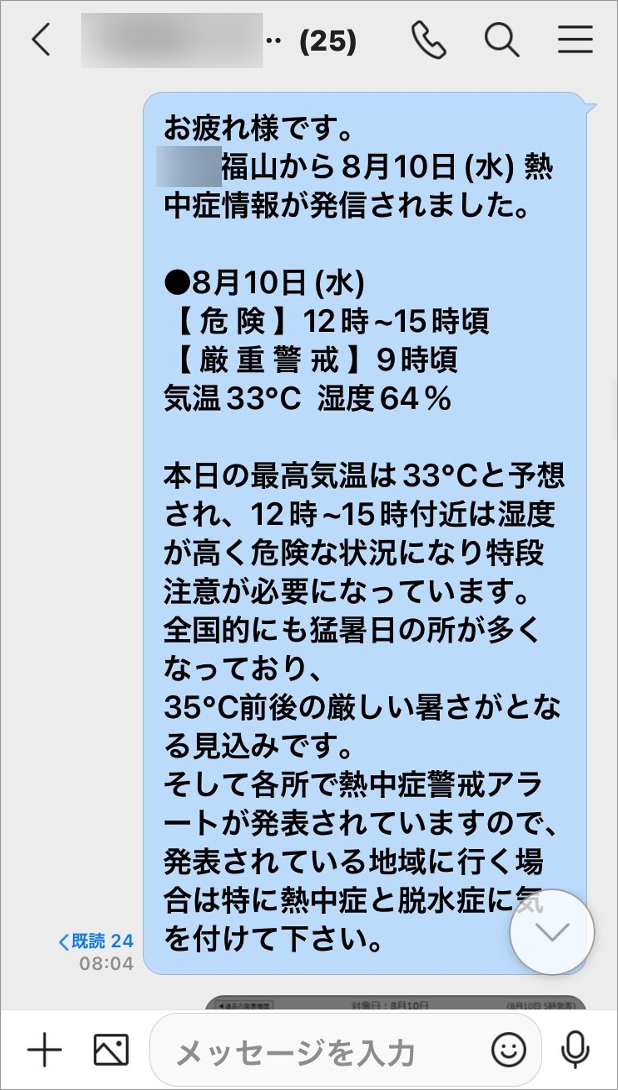Start a voice call in this group
This screenshot has width=618, height=1090.
click(428, 40)
